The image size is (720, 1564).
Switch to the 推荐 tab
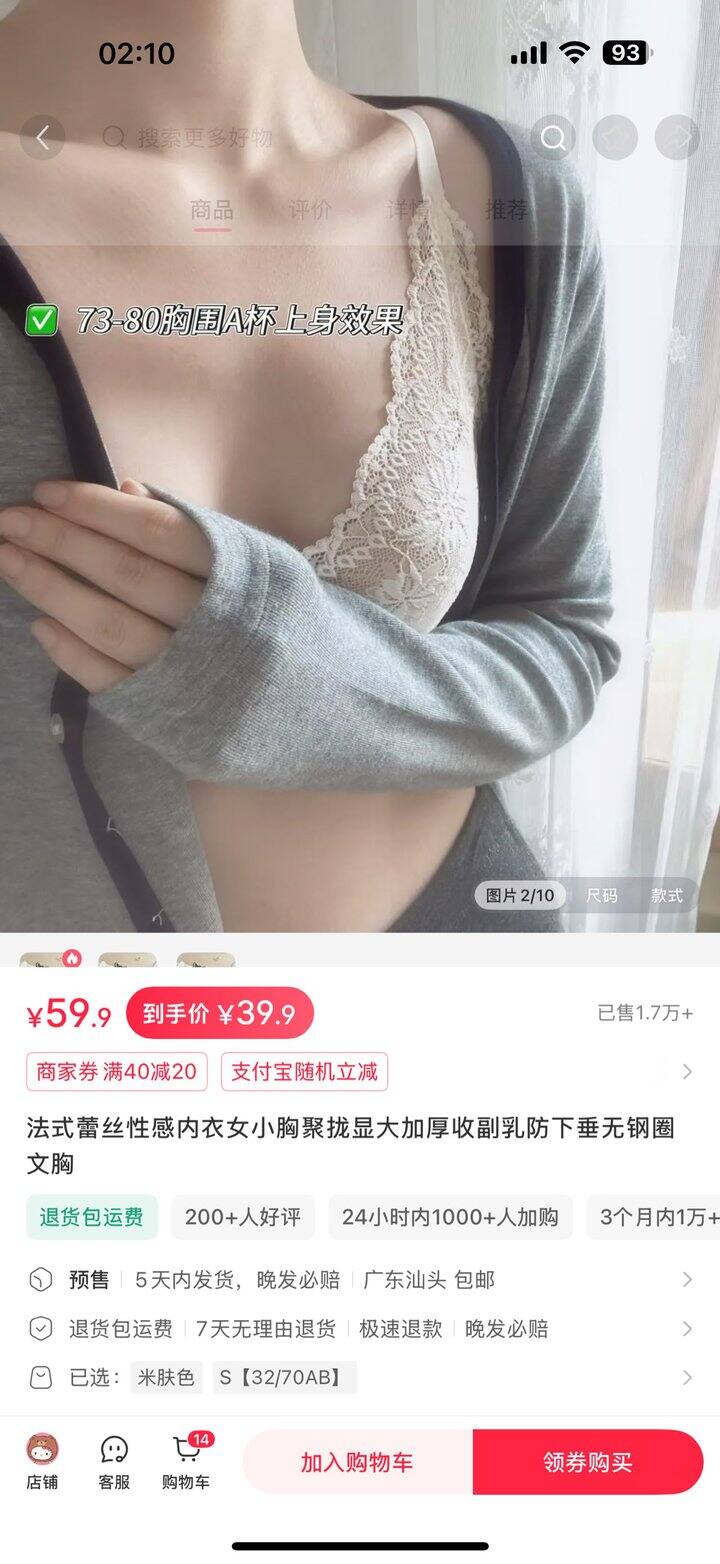click(506, 211)
